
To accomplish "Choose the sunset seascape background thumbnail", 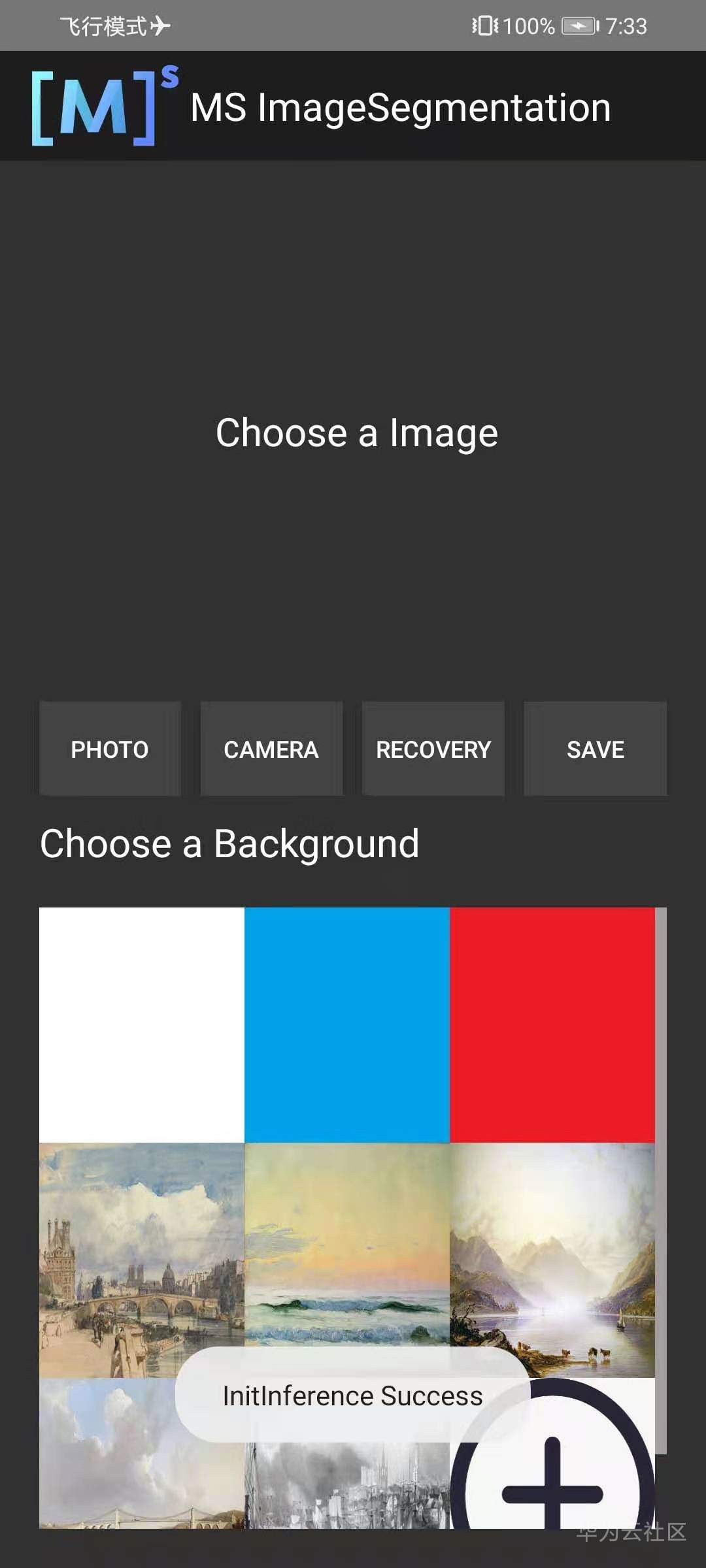I will (346, 1261).
